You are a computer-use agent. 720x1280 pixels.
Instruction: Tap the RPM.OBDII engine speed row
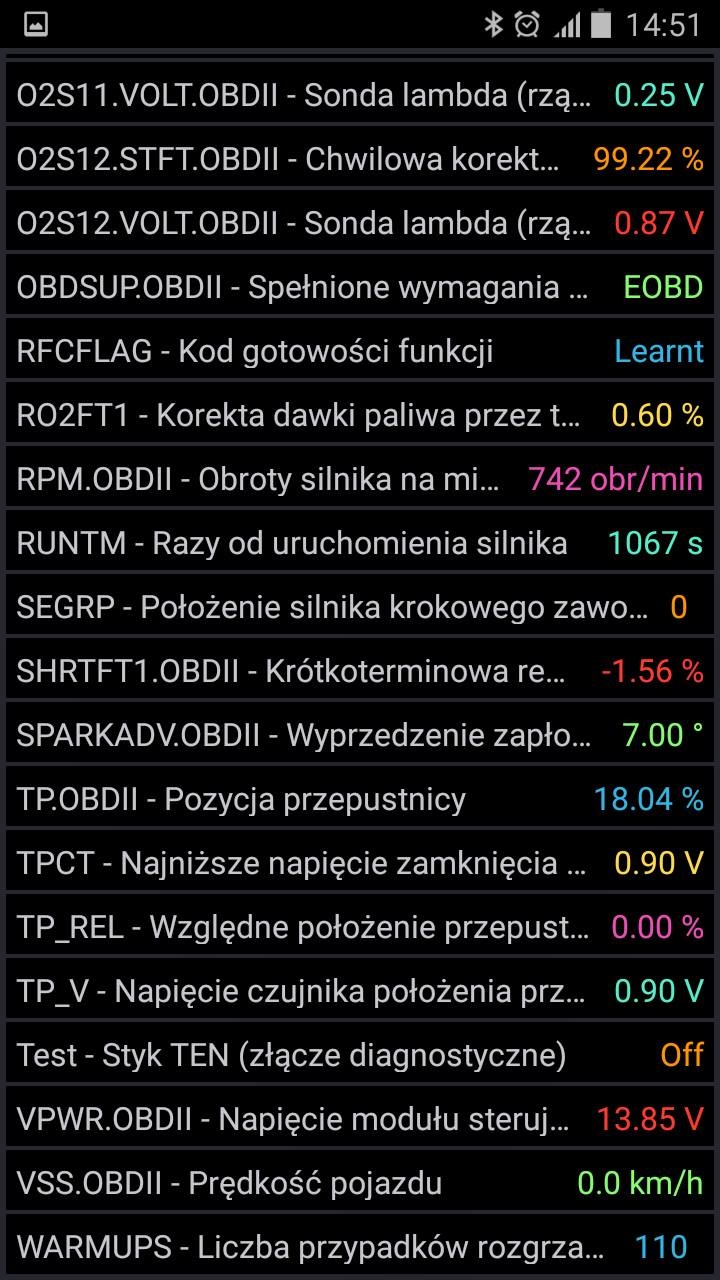tap(360, 479)
